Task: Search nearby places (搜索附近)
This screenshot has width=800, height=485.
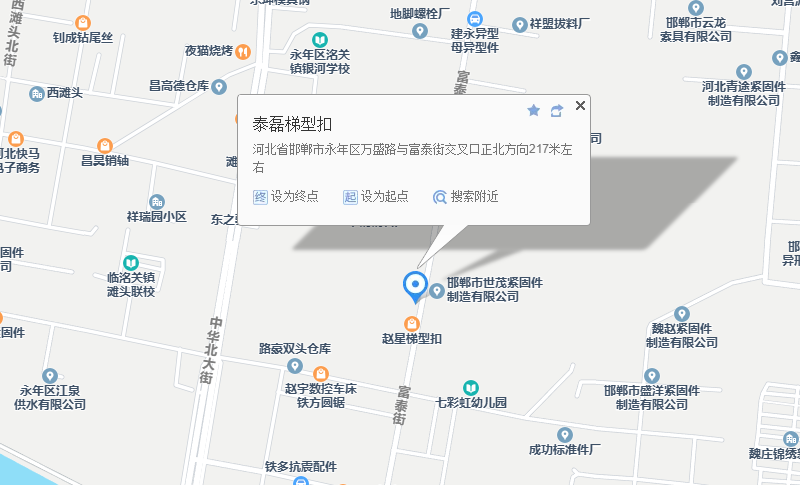Action: tap(466, 197)
